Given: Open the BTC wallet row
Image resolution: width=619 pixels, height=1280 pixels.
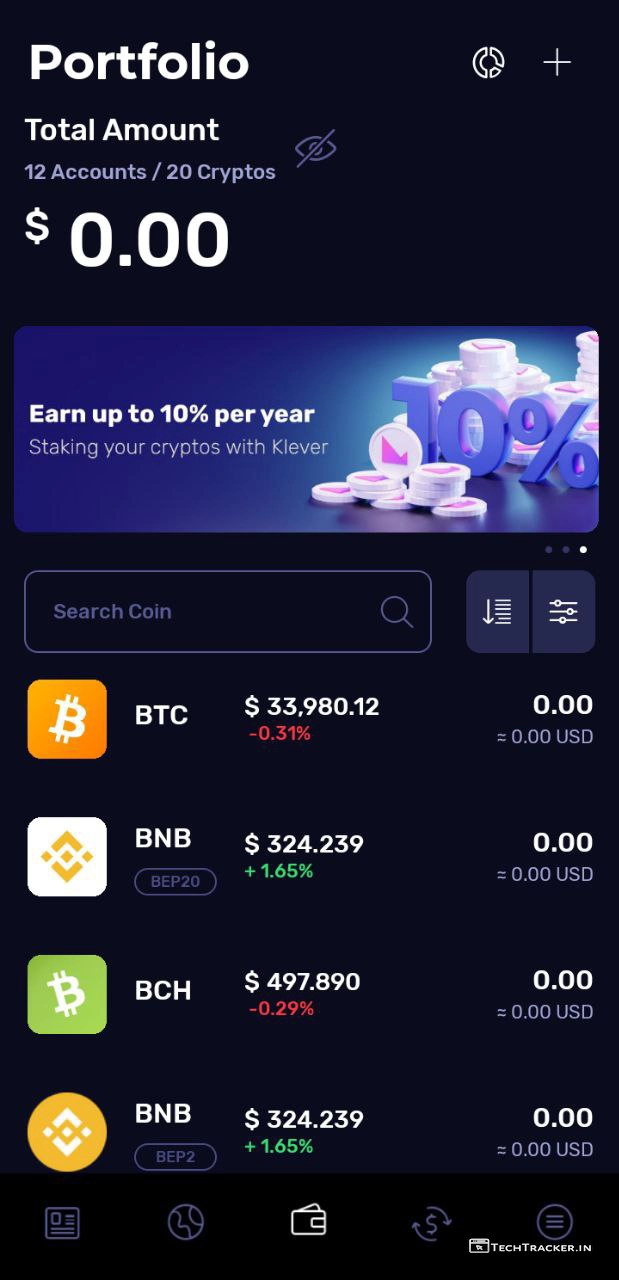Looking at the screenshot, I should [x=310, y=719].
